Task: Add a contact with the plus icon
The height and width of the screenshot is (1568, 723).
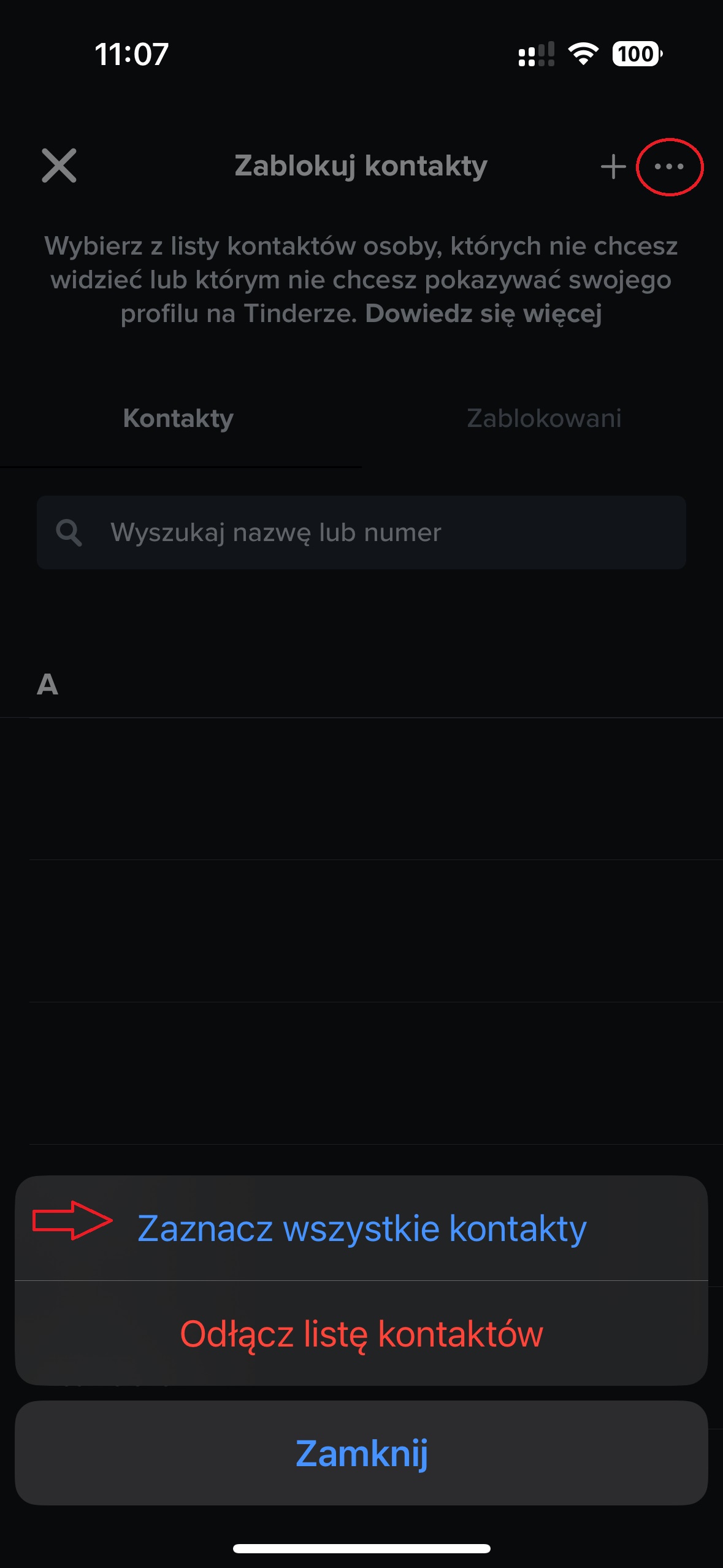Action: 613,167
